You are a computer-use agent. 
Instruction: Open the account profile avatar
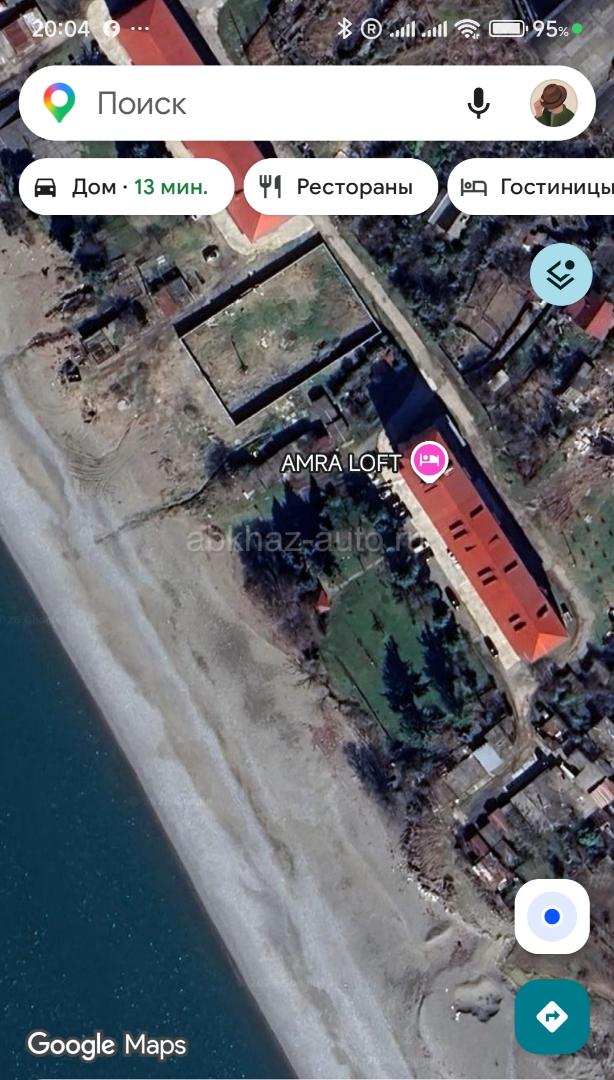553,103
